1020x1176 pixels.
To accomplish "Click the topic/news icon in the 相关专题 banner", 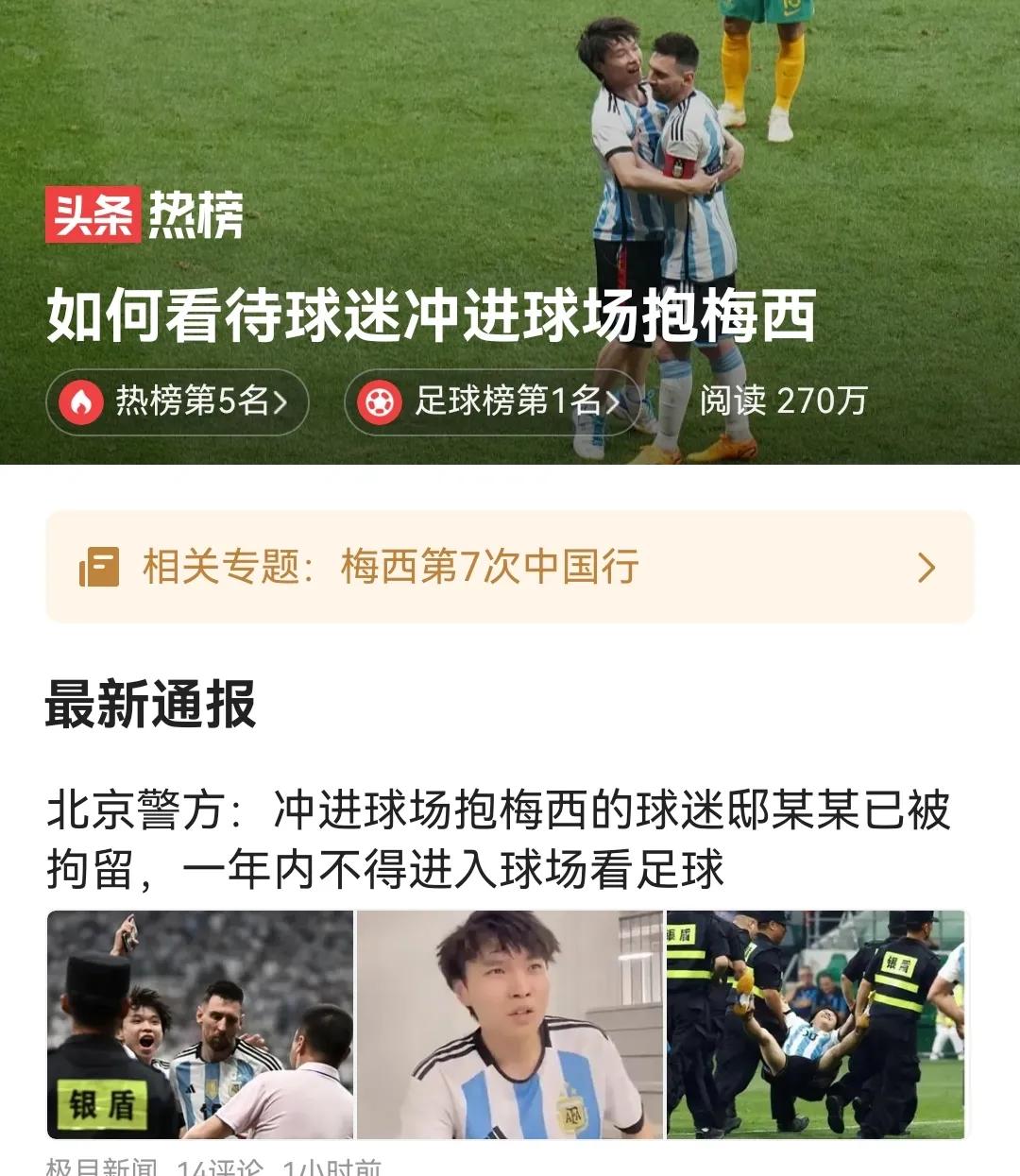I will pos(102,568).
